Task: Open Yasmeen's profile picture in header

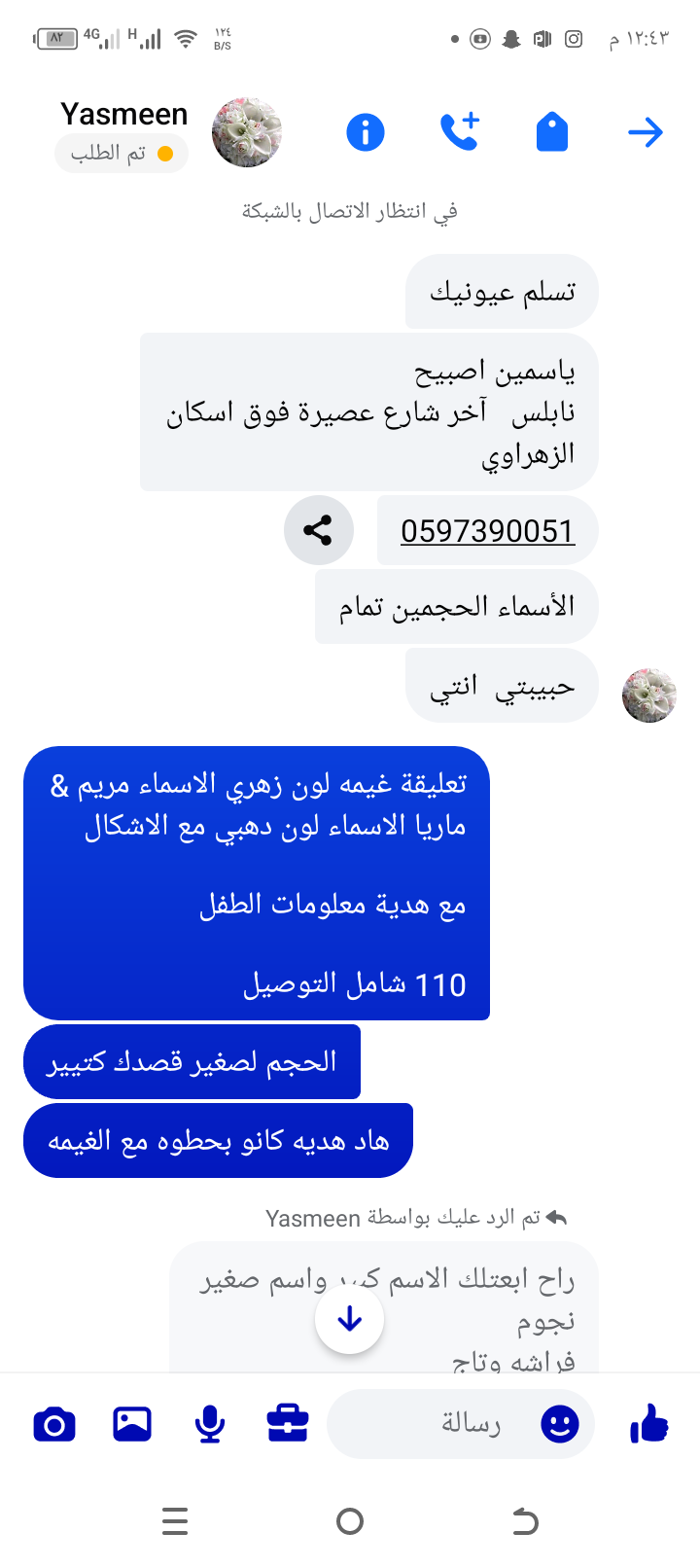Action: (247, 132)
